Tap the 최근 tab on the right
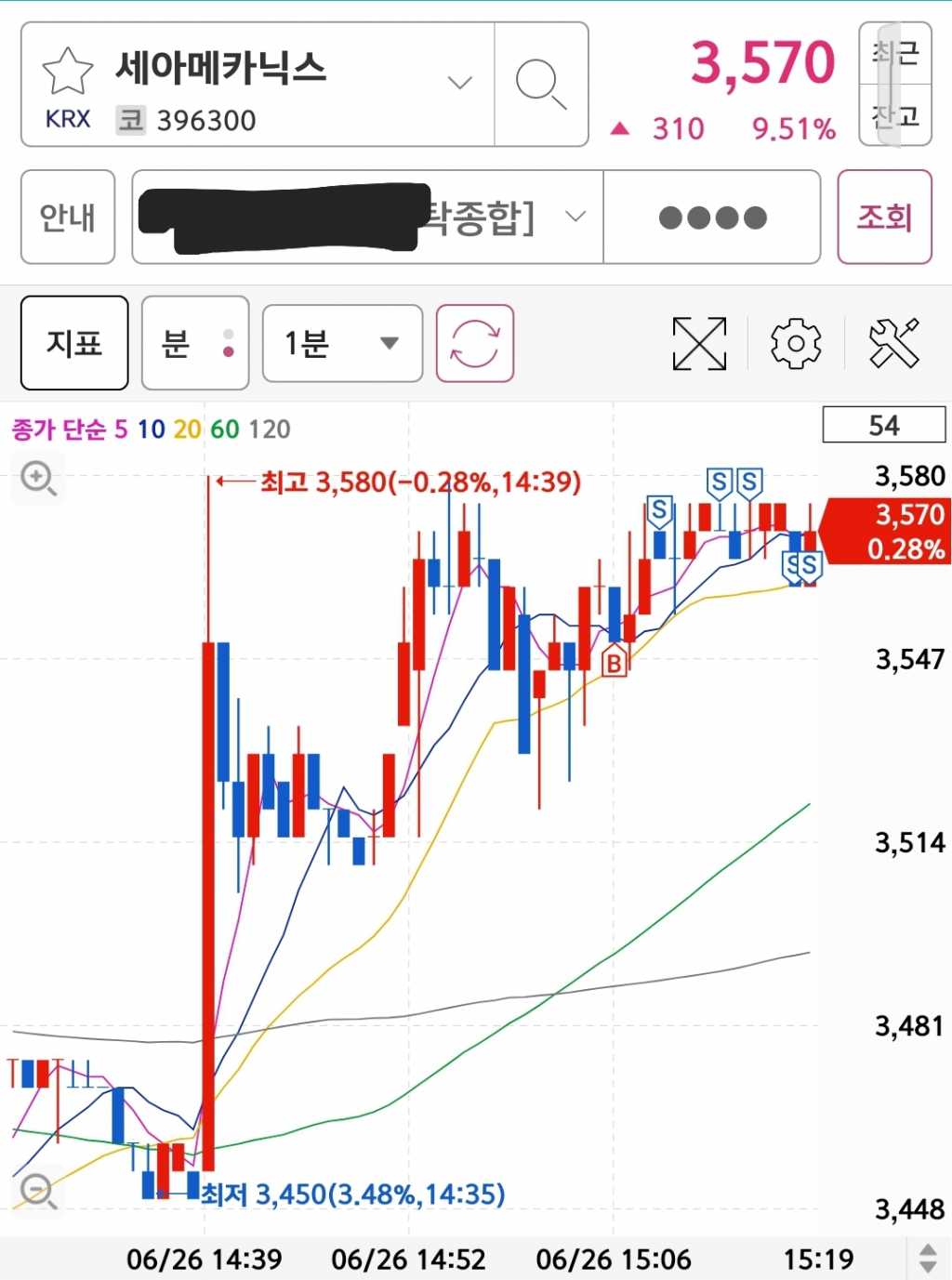952x1280 pixels. 895,53
